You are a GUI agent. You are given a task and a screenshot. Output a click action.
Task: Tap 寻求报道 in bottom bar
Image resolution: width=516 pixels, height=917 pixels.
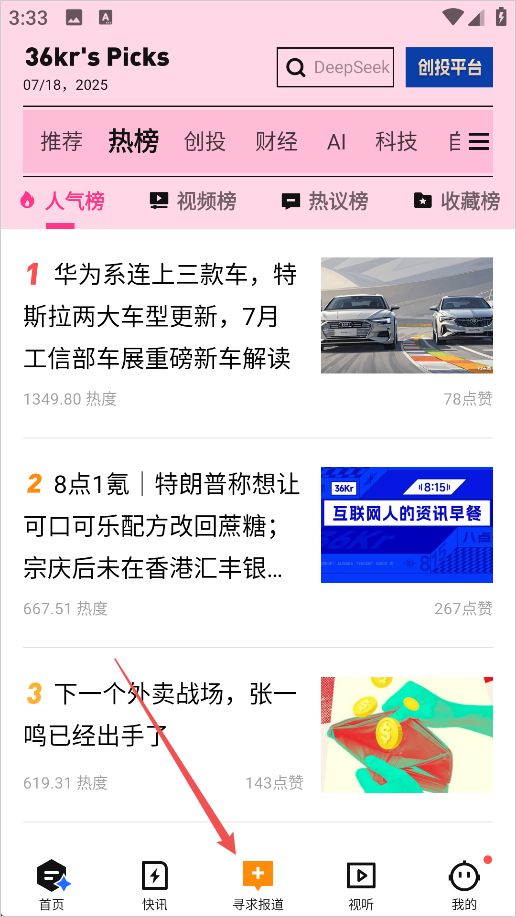pos(258,884)
